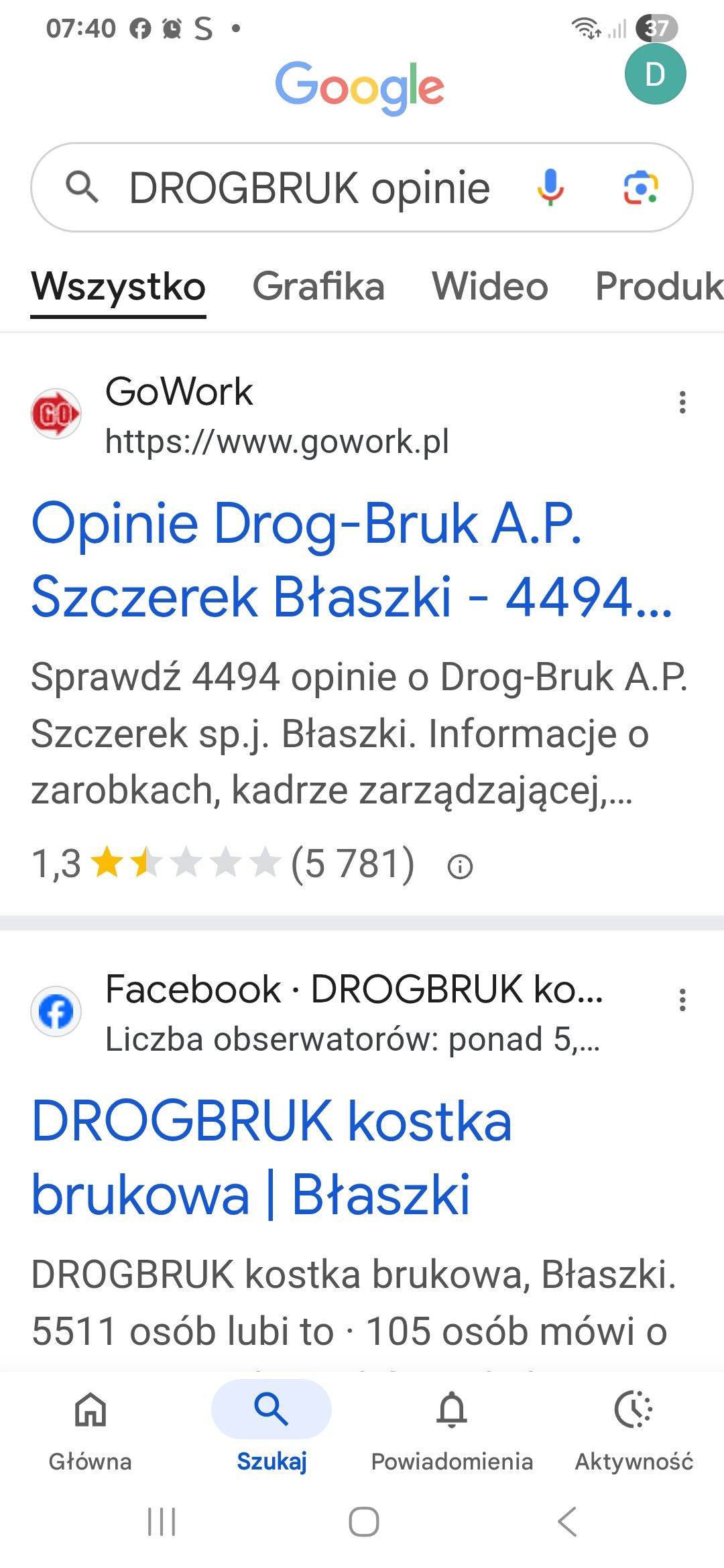Open the account avatar D
The image size is (724, 1568).
pos(655,74)
